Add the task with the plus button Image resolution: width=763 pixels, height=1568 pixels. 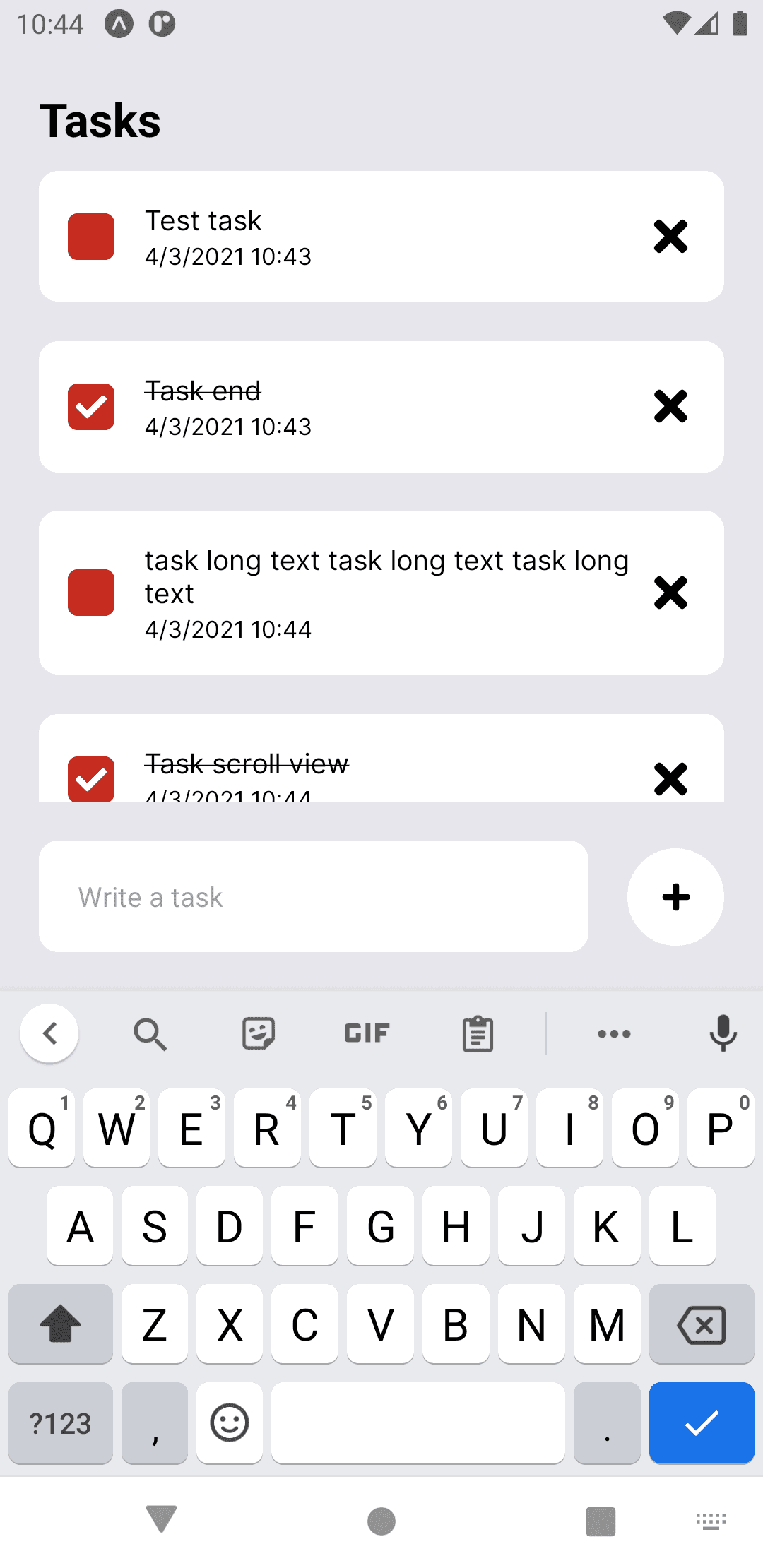tap(675, 897)
